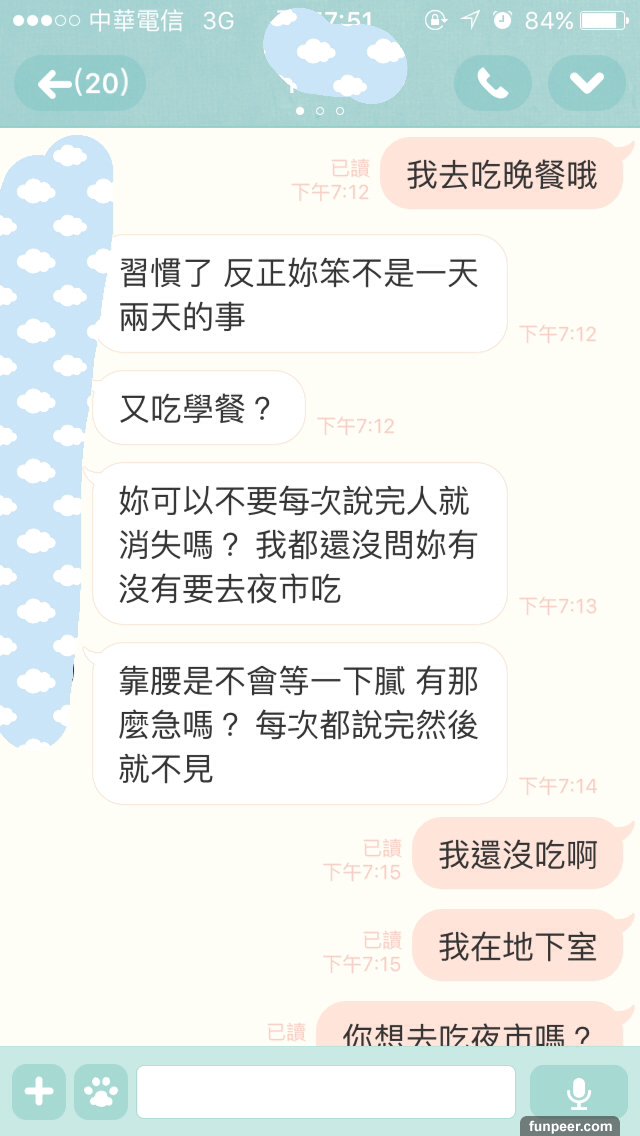640x1136 pixels.
Task: Open the attachment plus menu
Action: [39, 1091]
